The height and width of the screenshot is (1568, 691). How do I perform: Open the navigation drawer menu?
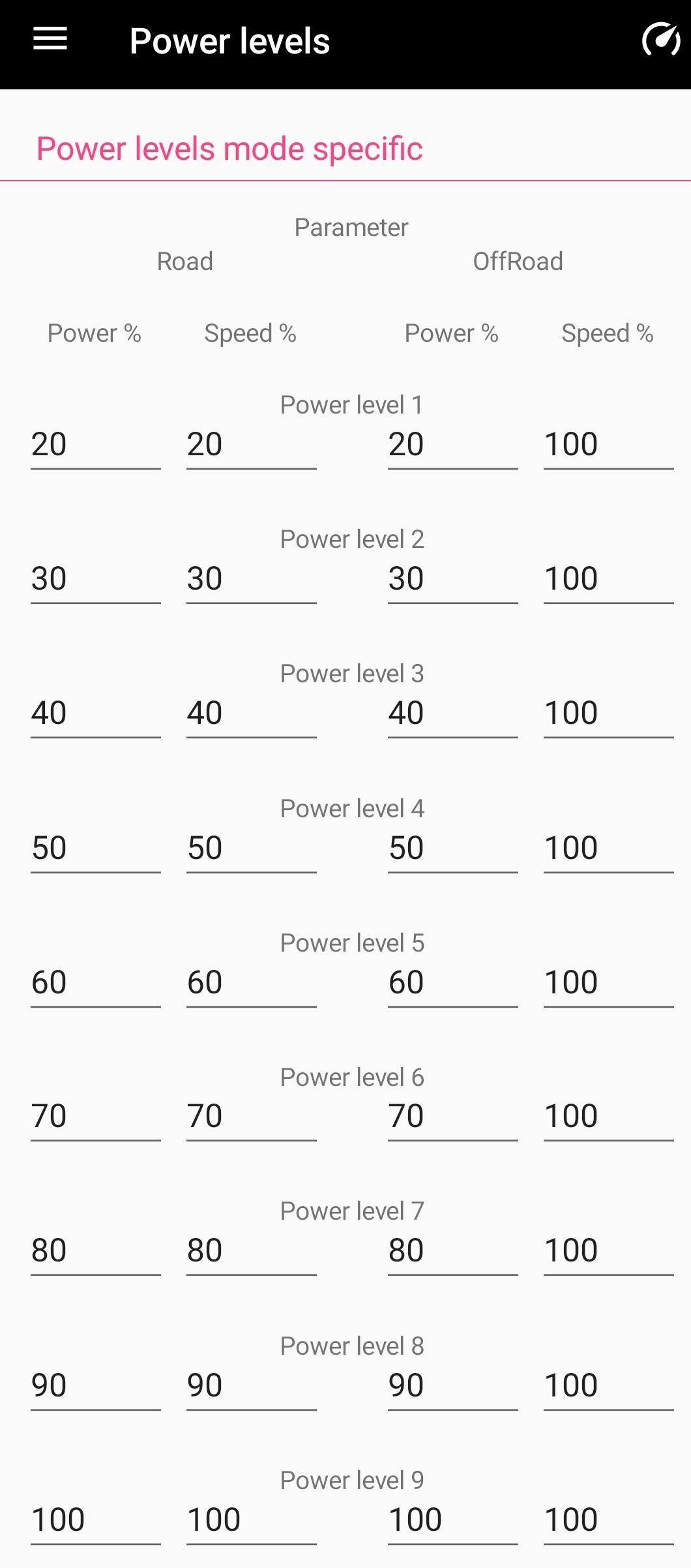point(49,39)
